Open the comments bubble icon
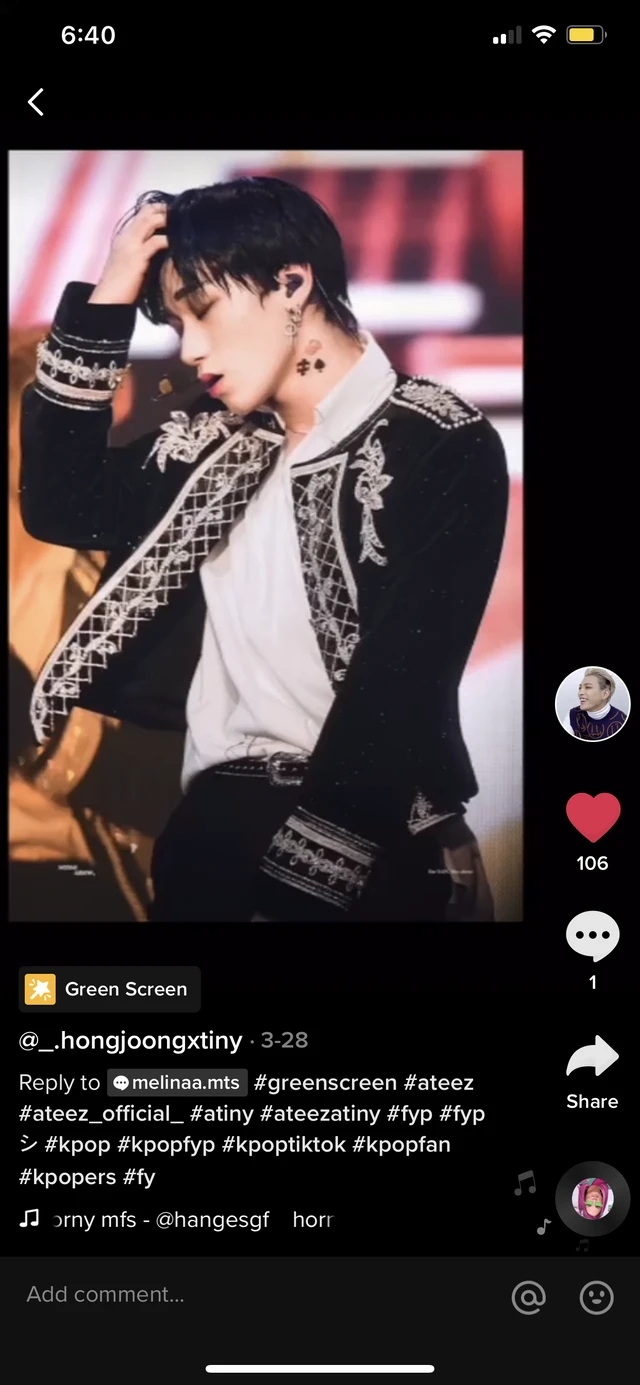 click(593, 937)
